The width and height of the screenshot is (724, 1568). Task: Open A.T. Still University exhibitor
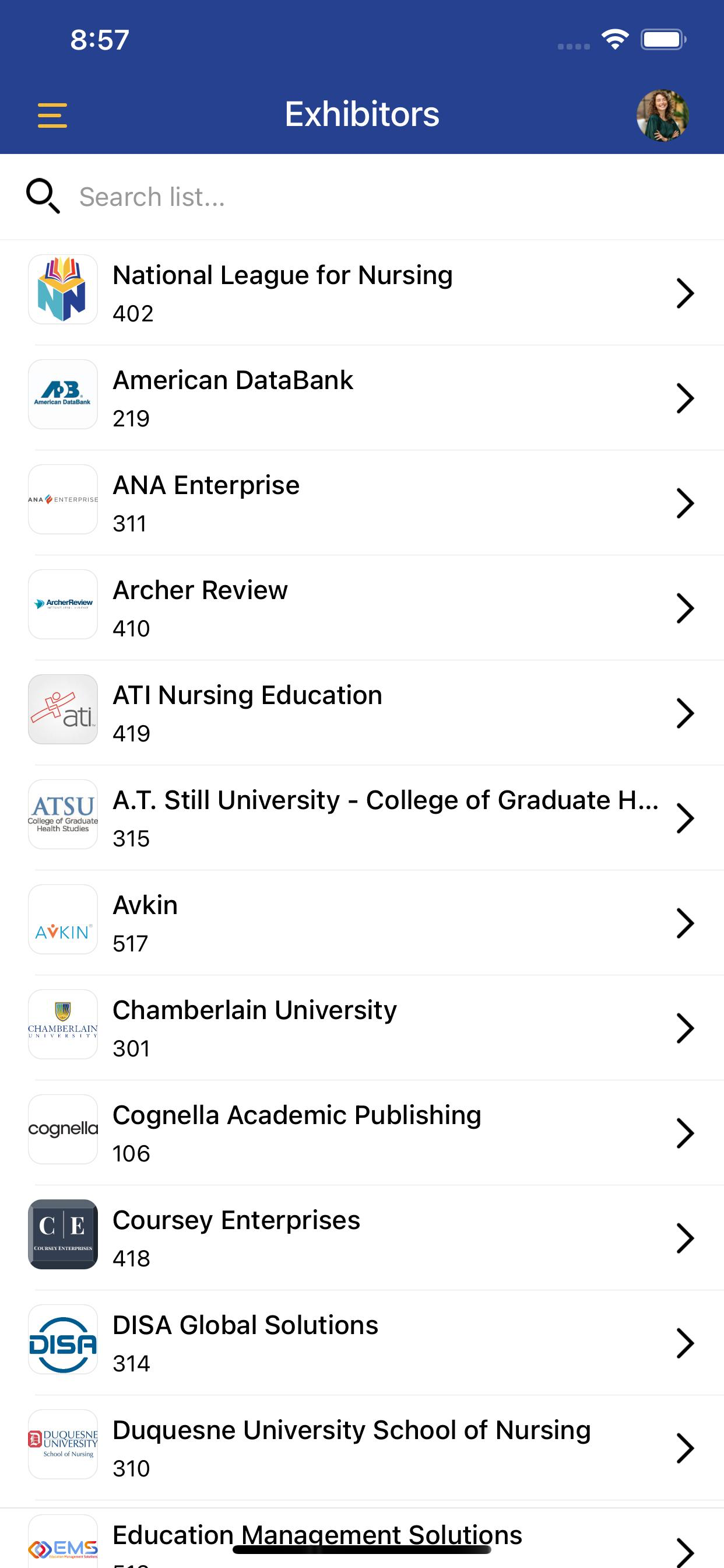click(x=362, y=818)
